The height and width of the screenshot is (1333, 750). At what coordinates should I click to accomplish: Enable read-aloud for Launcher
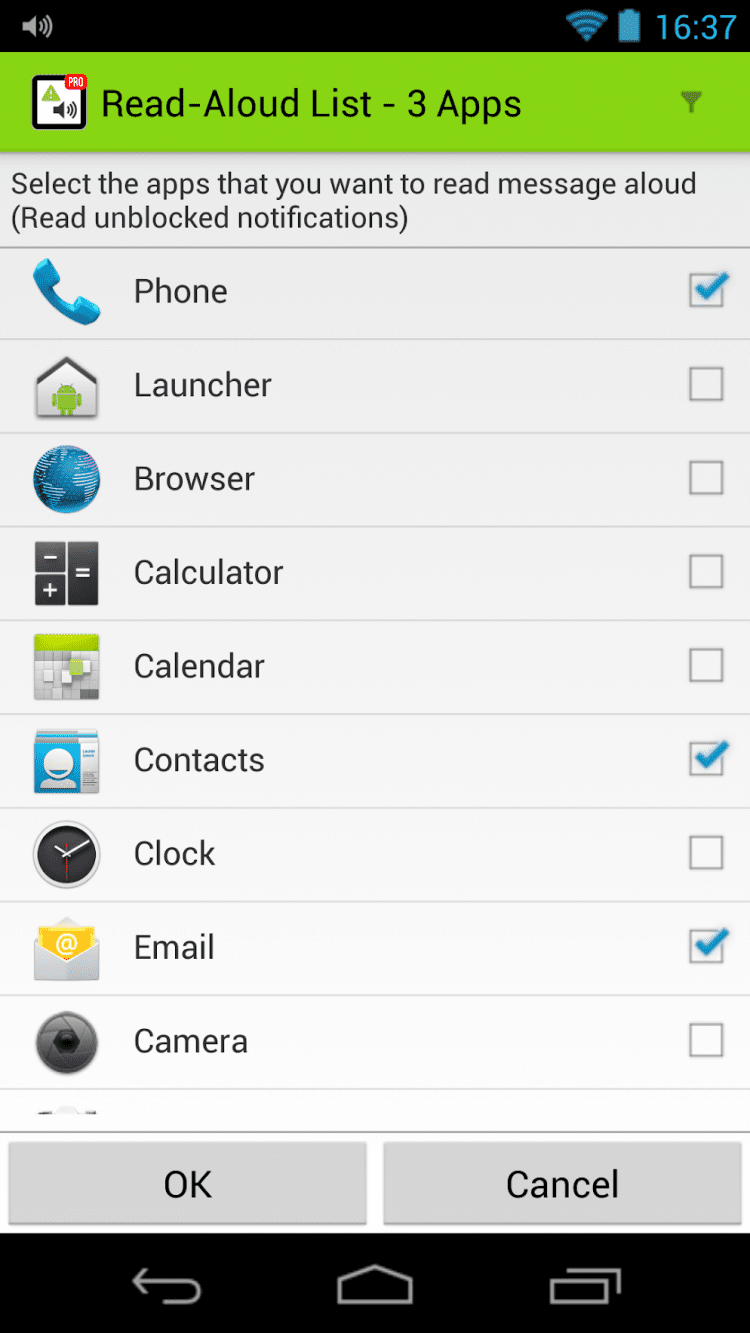pos(706,384)
